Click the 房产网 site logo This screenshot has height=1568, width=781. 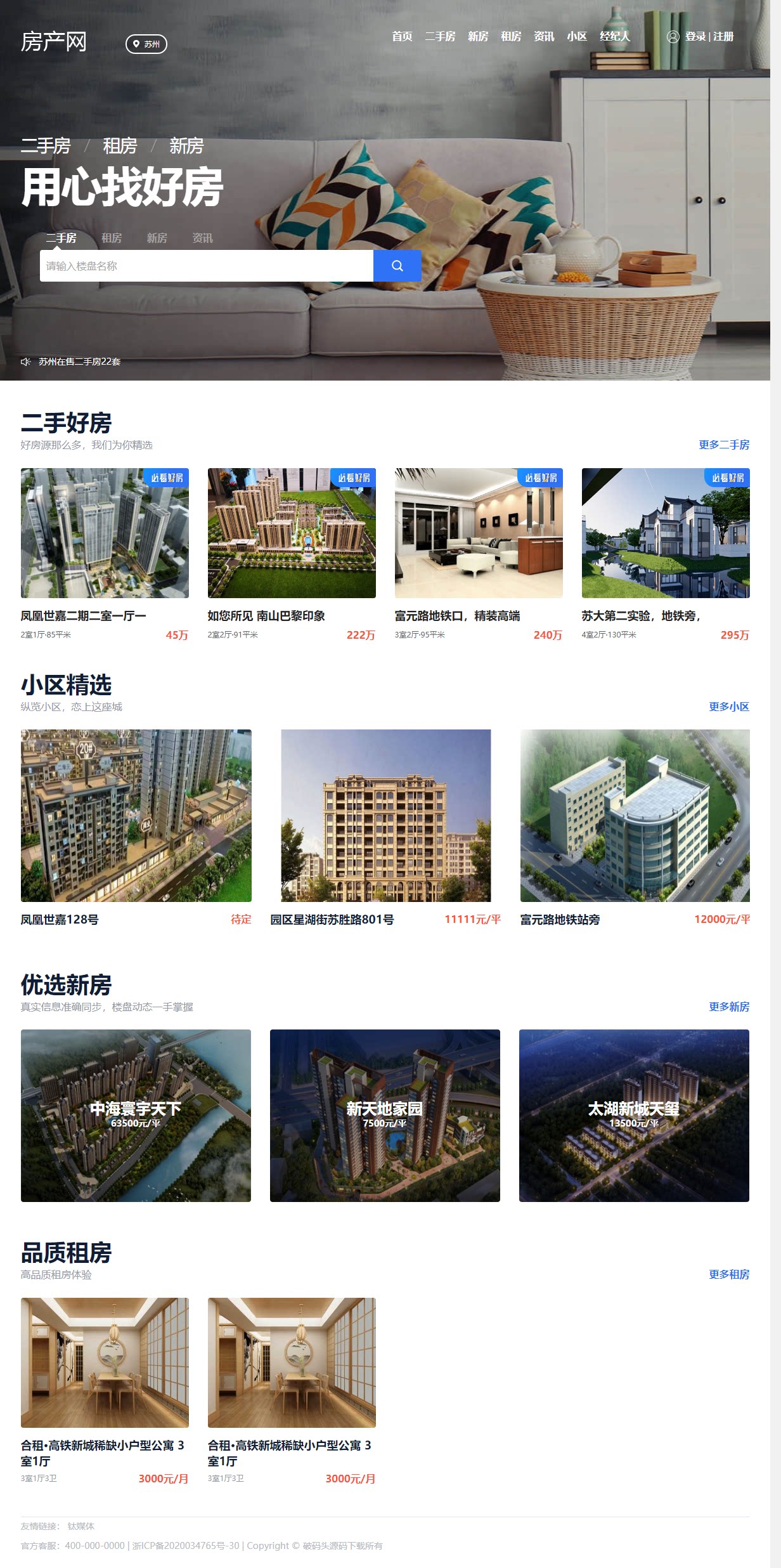point(55,41)
